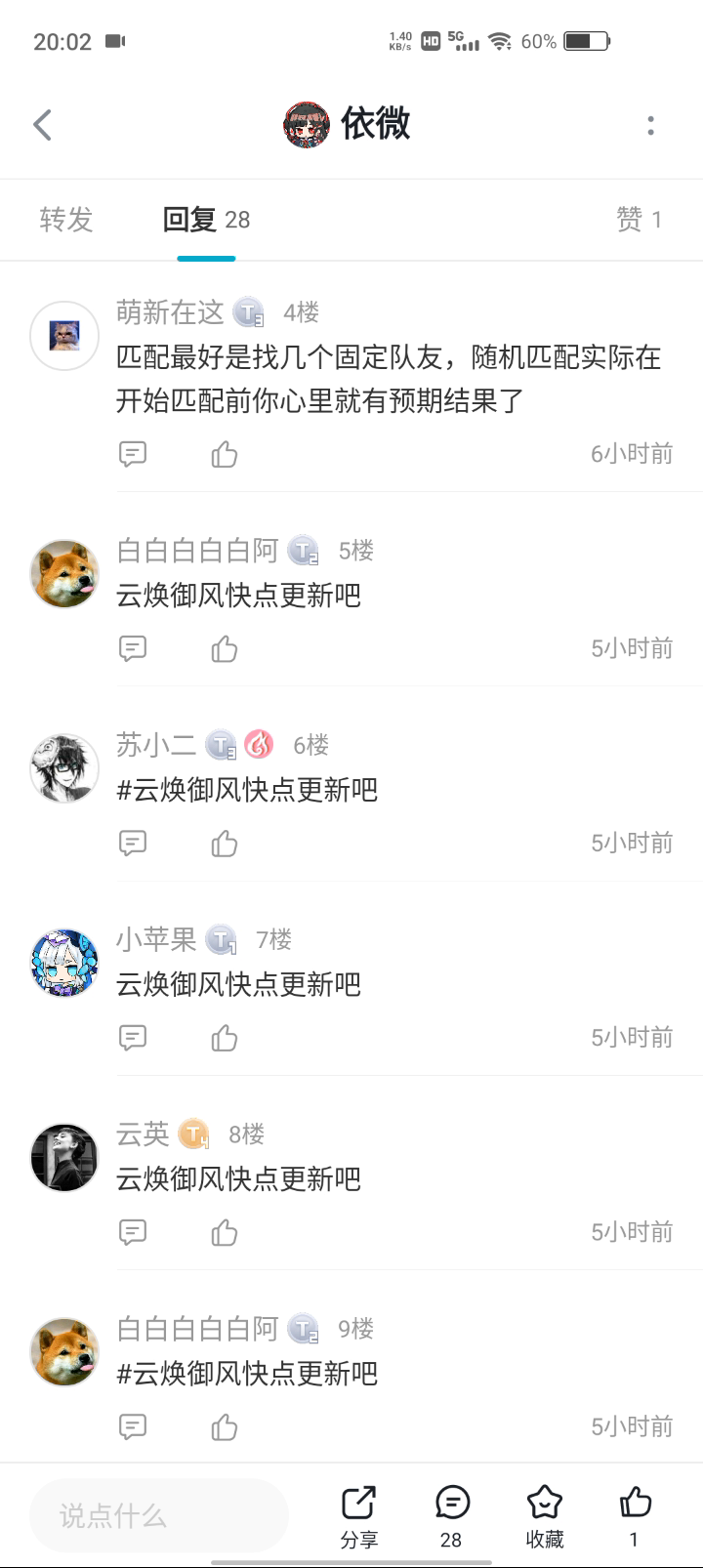
Task: Like the 5楼 comment by 白白白白白阿
Action: [x=225, y=648]
